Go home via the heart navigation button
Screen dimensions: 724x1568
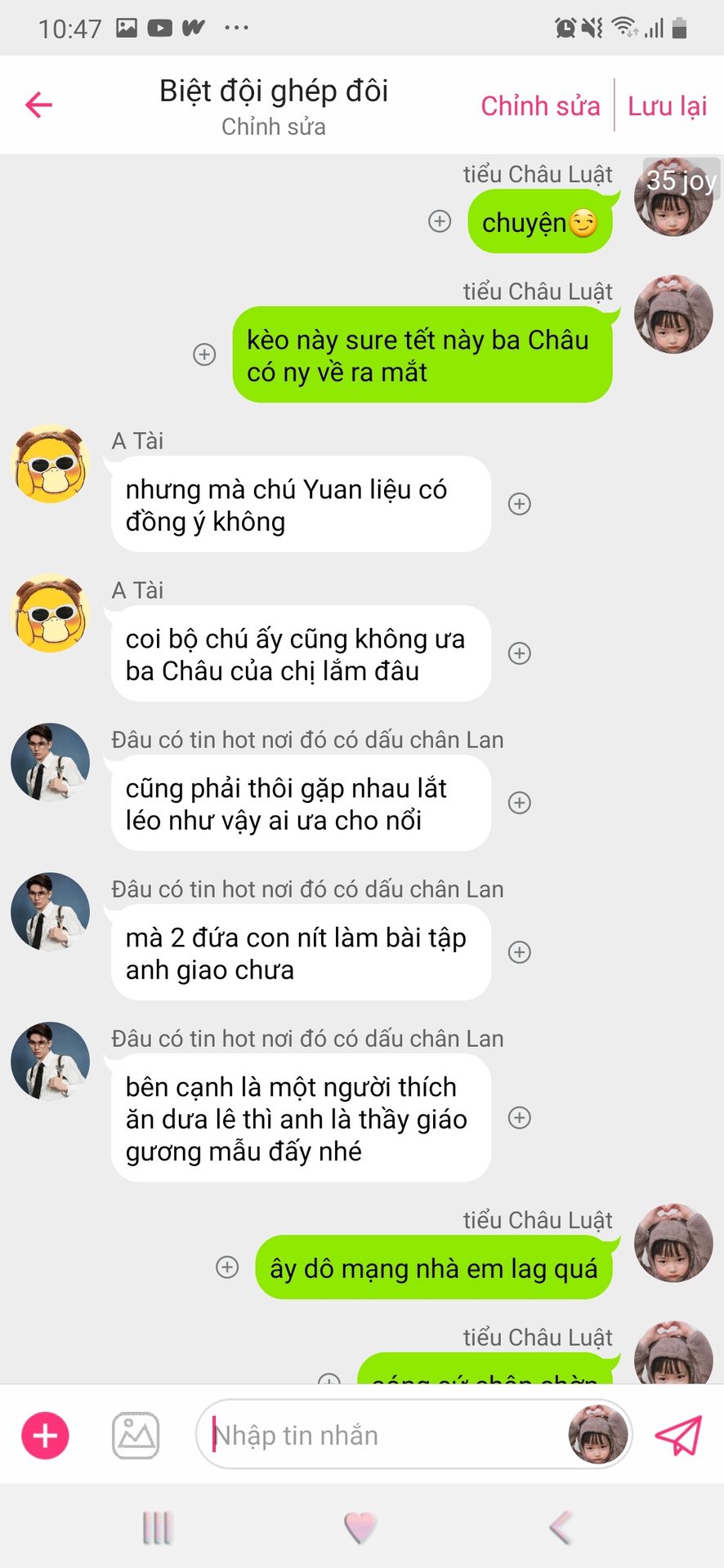360,1527
